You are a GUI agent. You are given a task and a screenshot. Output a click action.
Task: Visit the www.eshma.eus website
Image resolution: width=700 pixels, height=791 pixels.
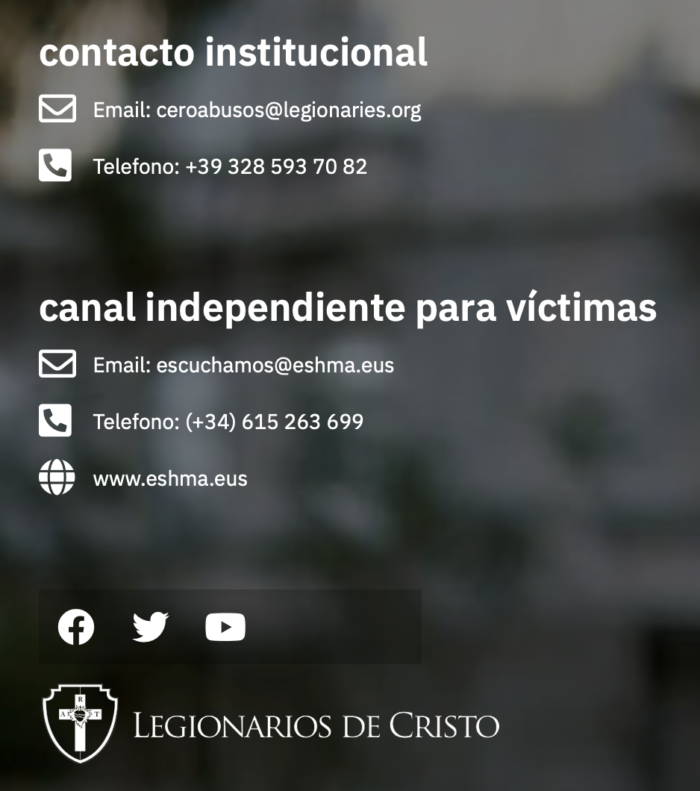[170, 479]
